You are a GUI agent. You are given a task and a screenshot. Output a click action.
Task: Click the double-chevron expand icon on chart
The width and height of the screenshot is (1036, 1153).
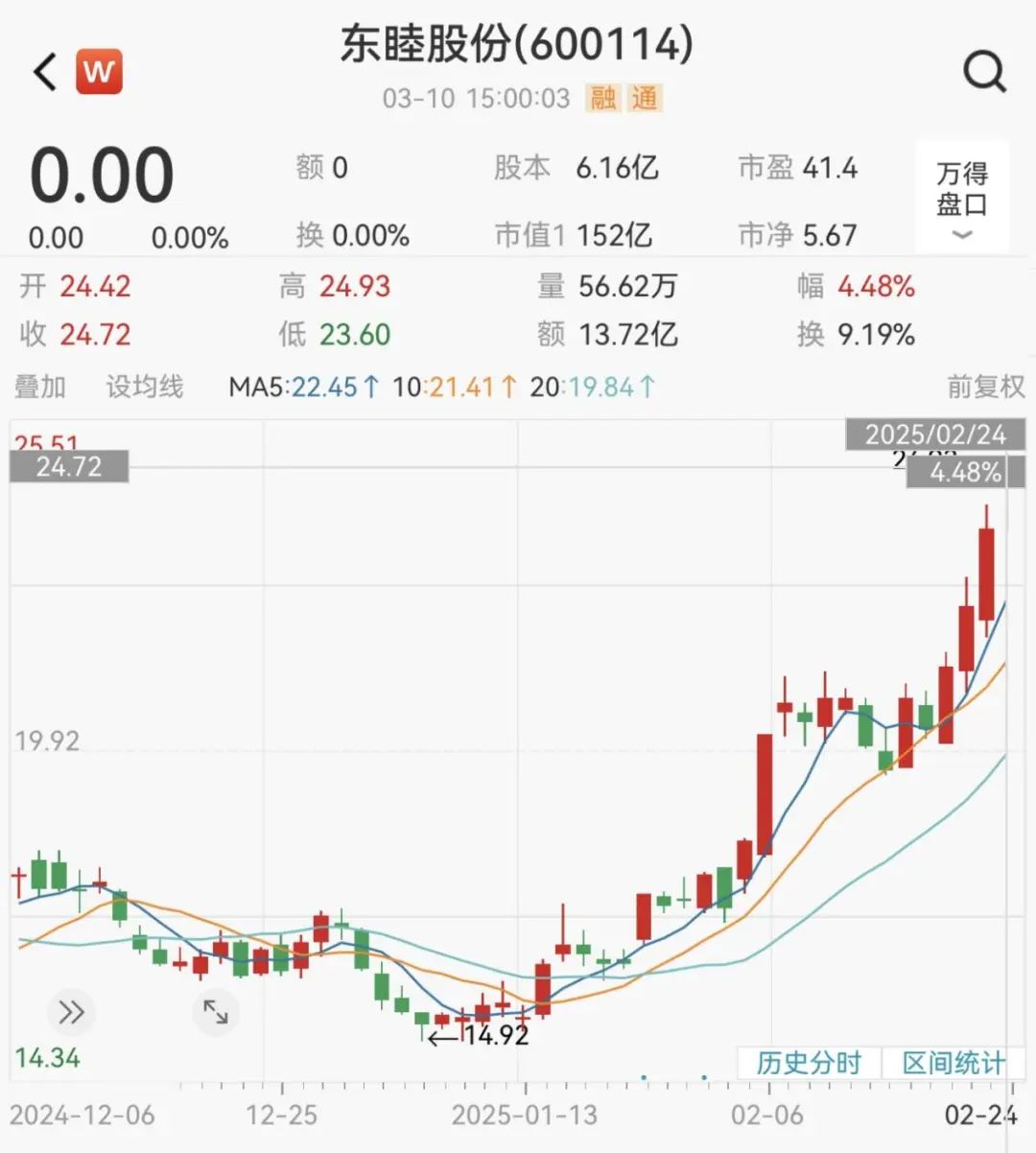pos(69,1012)
